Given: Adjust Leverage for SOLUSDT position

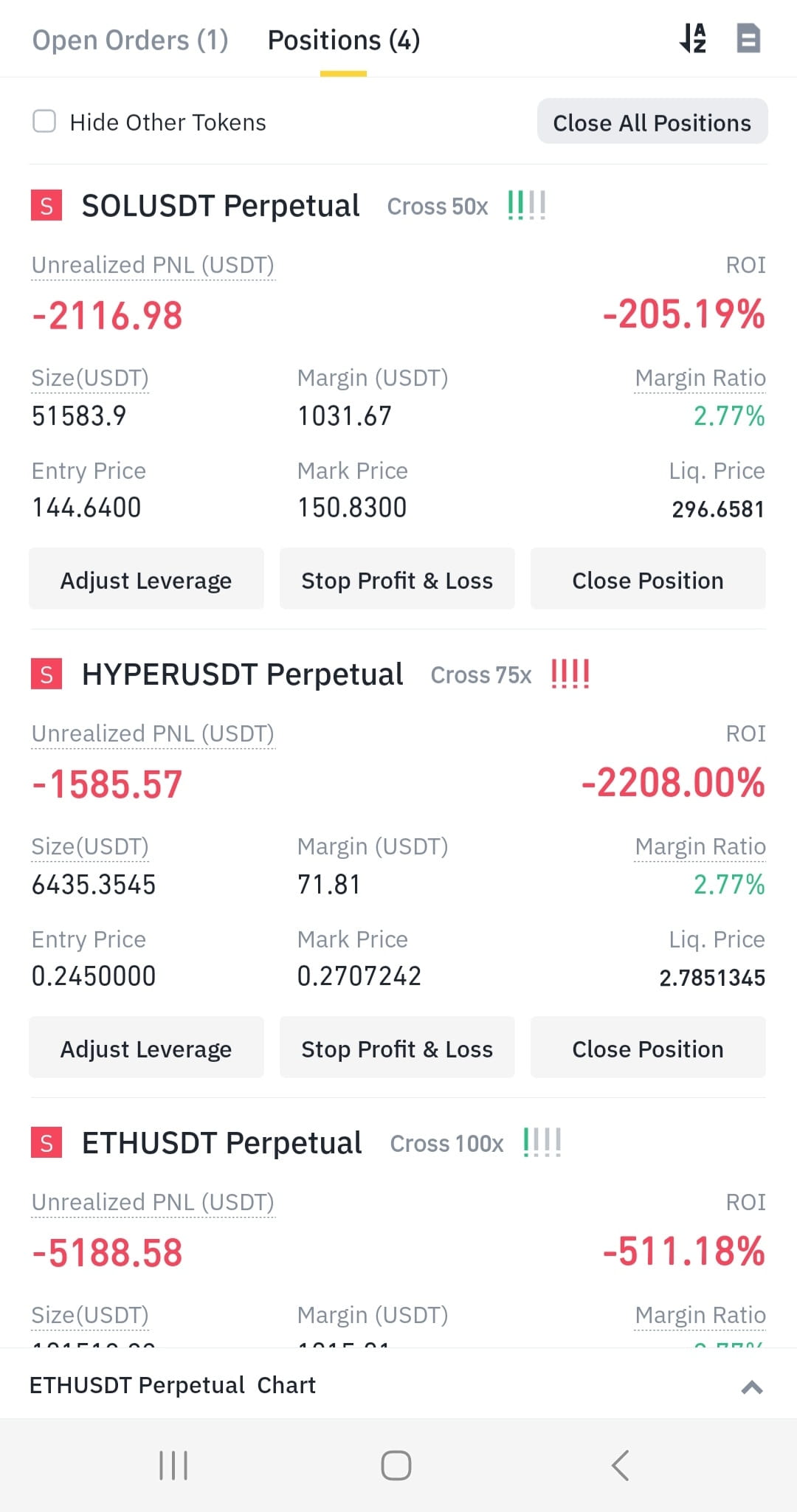Looking at the screenshot, I should point(146,579).
